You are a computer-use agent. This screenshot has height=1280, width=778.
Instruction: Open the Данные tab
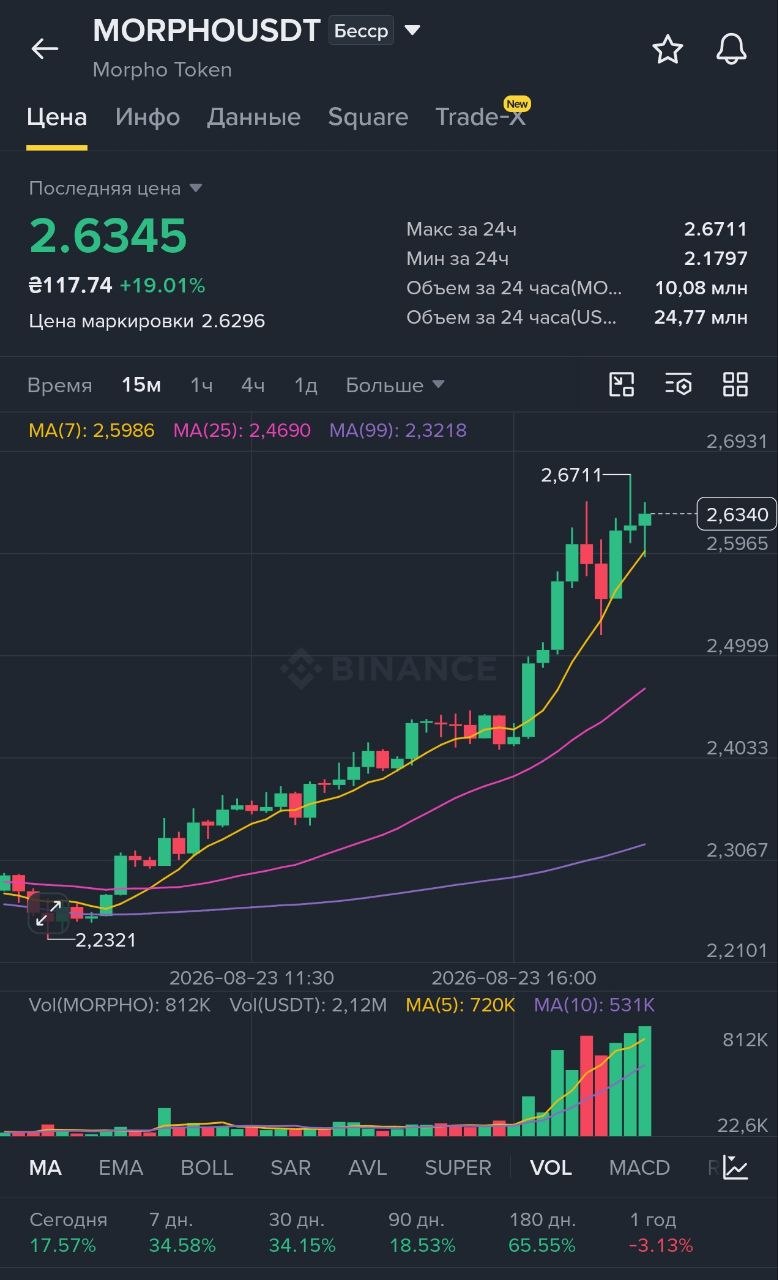click(x=254, y=117)
